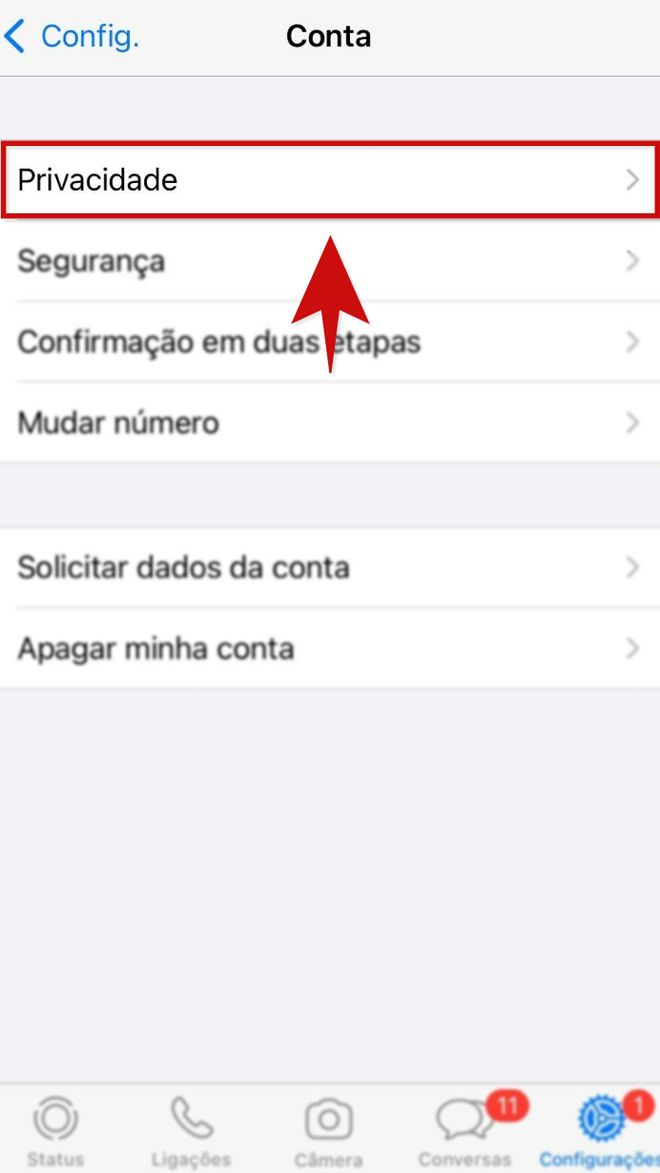Screen dimensions: 660x1173
Task: Select Mudar número
Action: pos(330,423)
